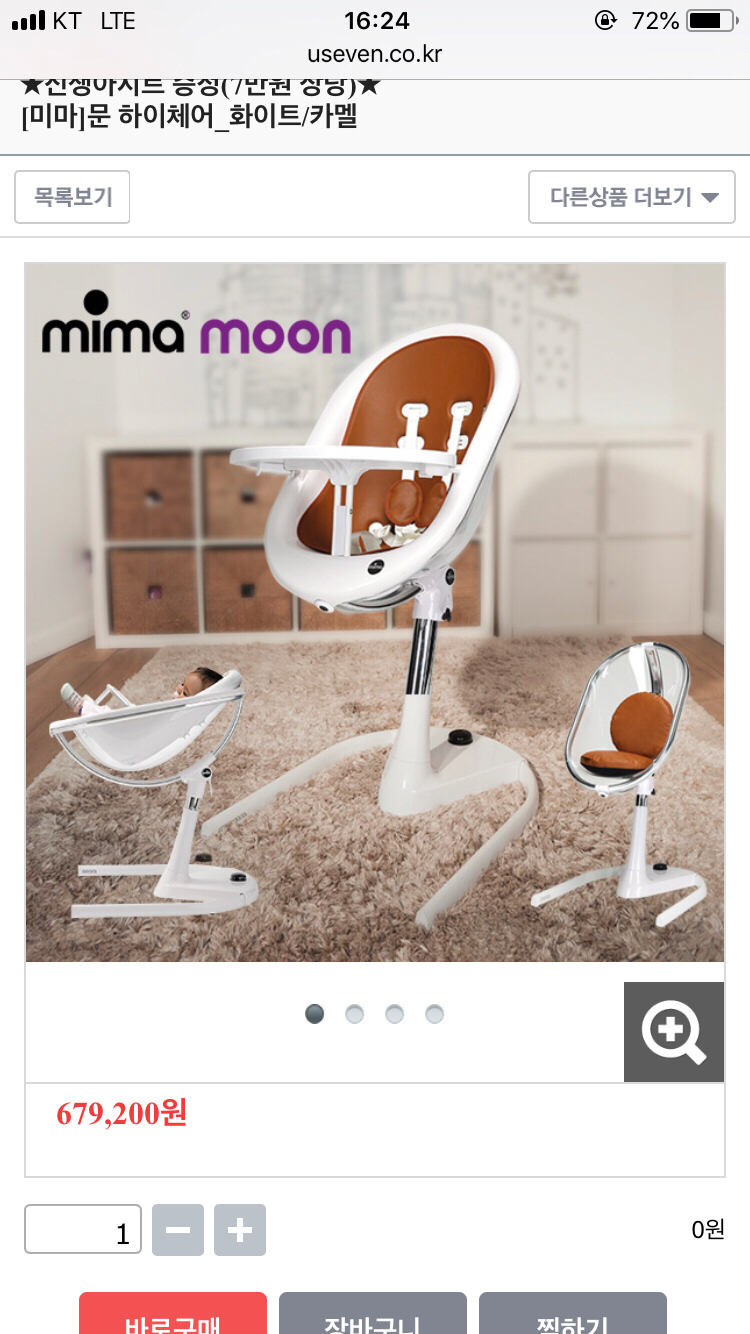Tap the quantity input field
The width and height of the screenshot is (750, 1334).
point(83,1230)
